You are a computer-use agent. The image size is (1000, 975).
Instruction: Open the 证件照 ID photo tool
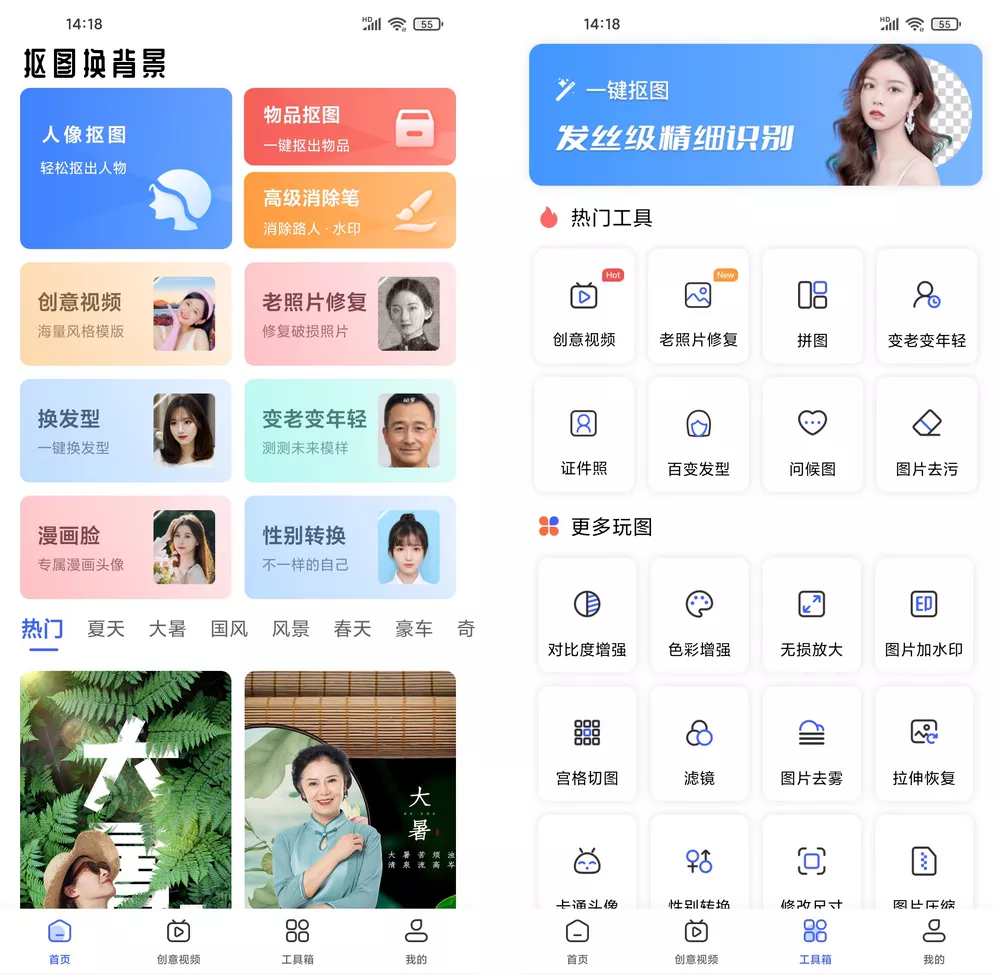pyautogui.click(x=584, y=435)
